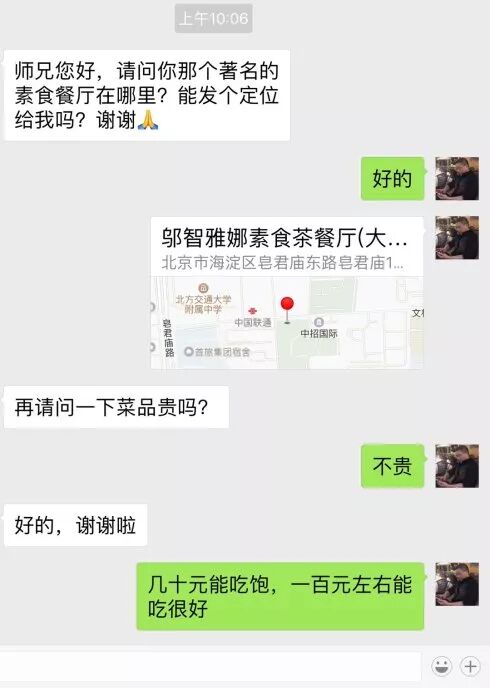Open the plus attachments menu
The image size is (490, 688).
coord(470,666)
